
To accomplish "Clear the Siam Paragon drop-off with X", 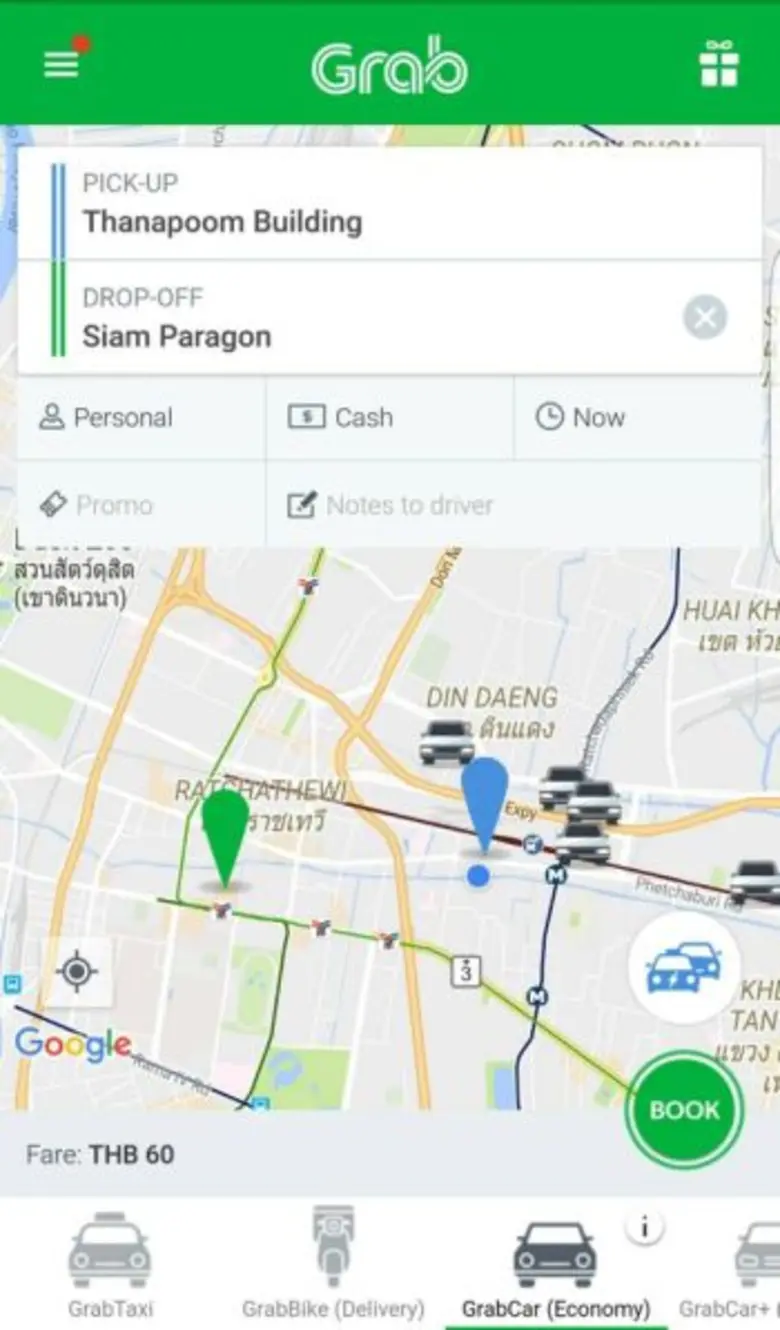I will tap(706, 317).
